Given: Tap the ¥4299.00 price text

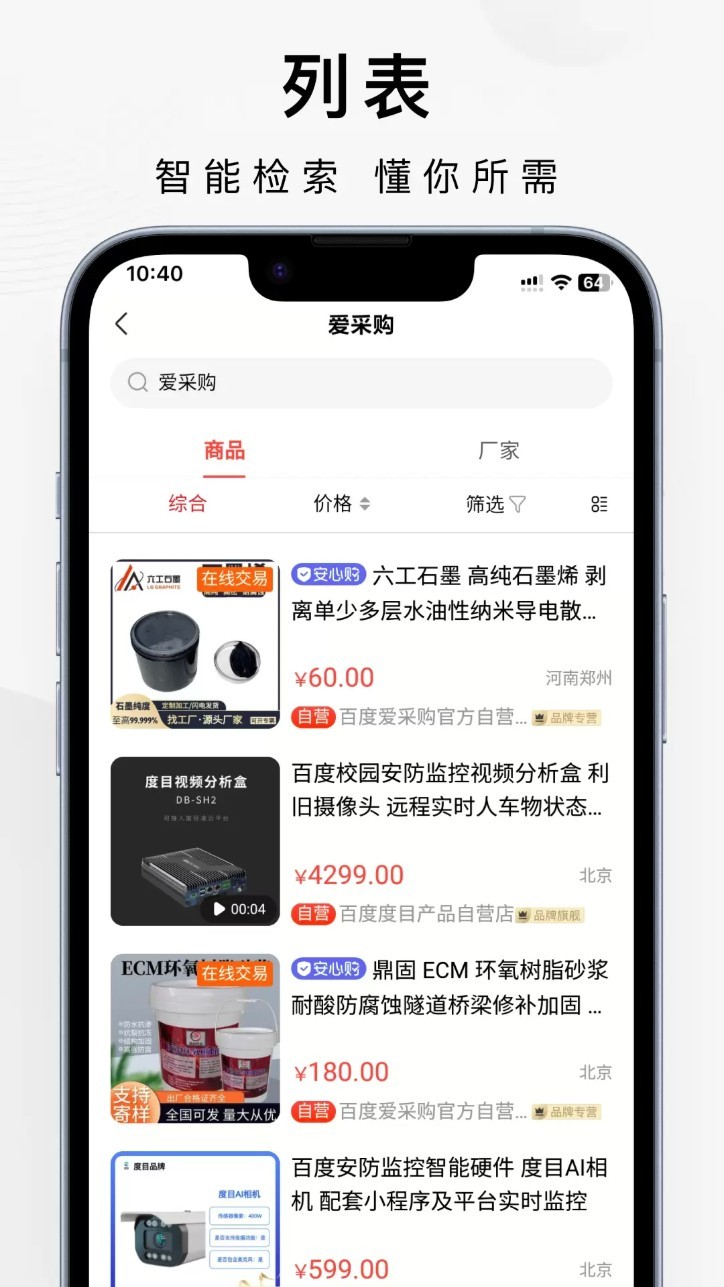Looking at the screenshot, I should [x=349, y=874].
